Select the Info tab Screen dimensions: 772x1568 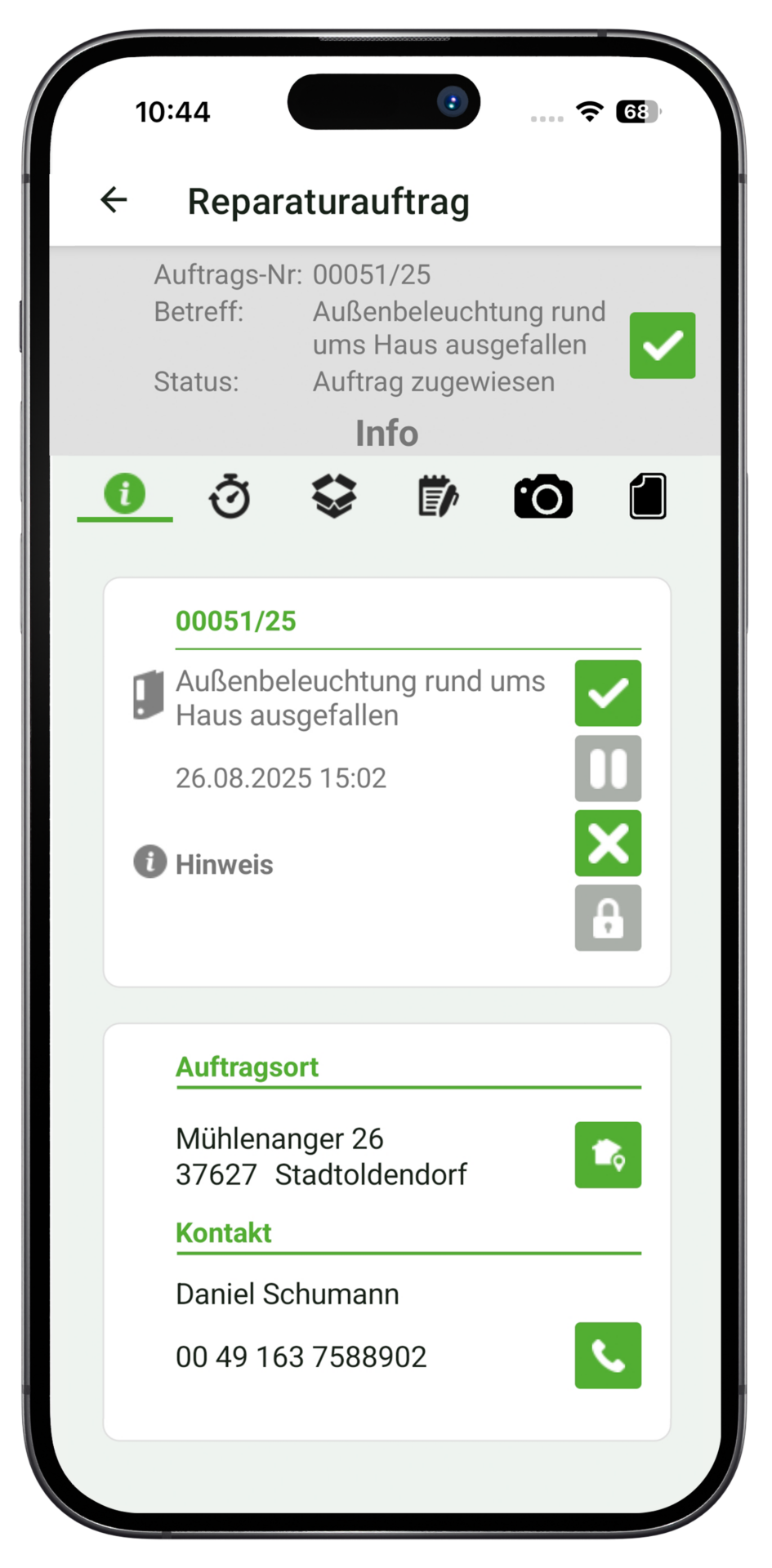tap(125, 495)
